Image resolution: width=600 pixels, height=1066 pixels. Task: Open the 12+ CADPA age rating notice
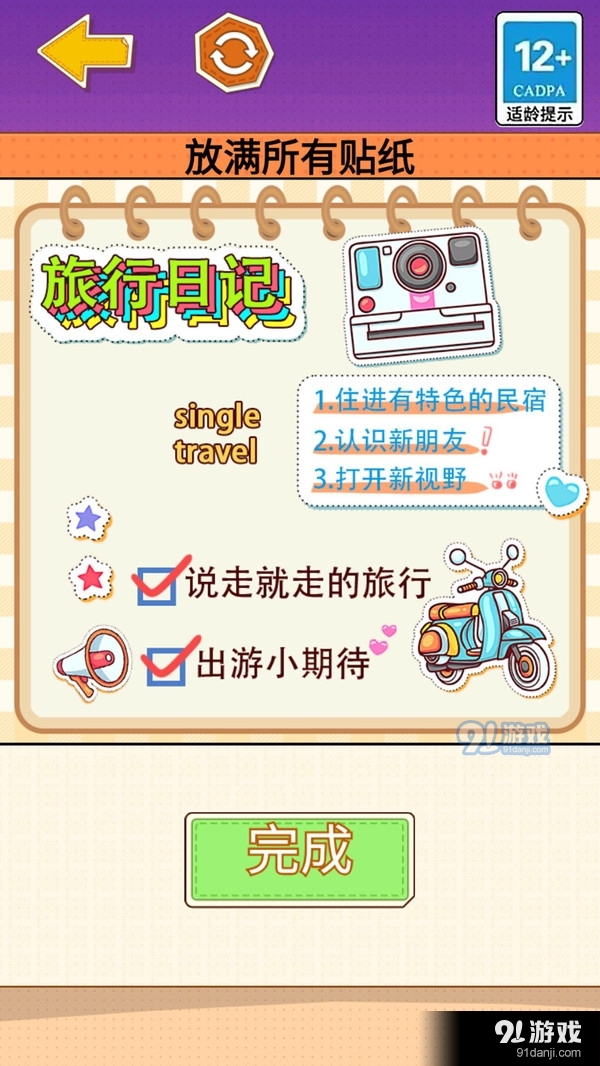tap(539, 69)
